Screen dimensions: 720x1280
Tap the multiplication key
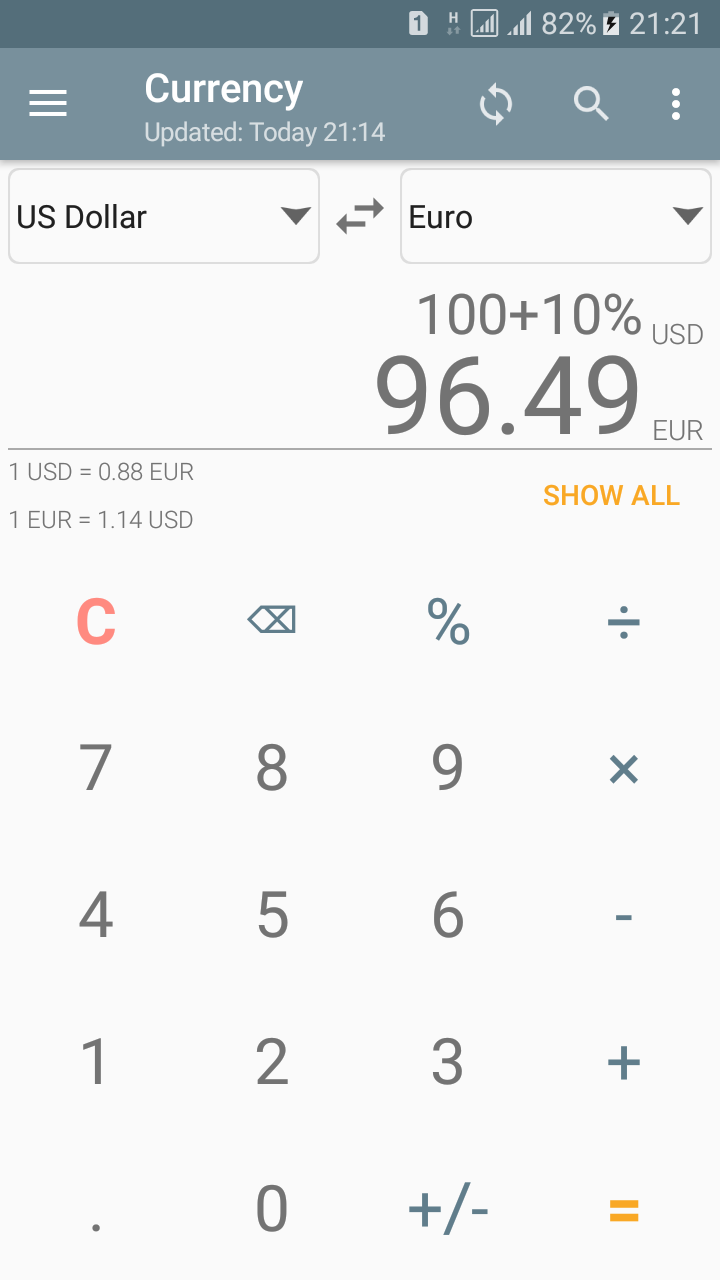tap(623, 768)
